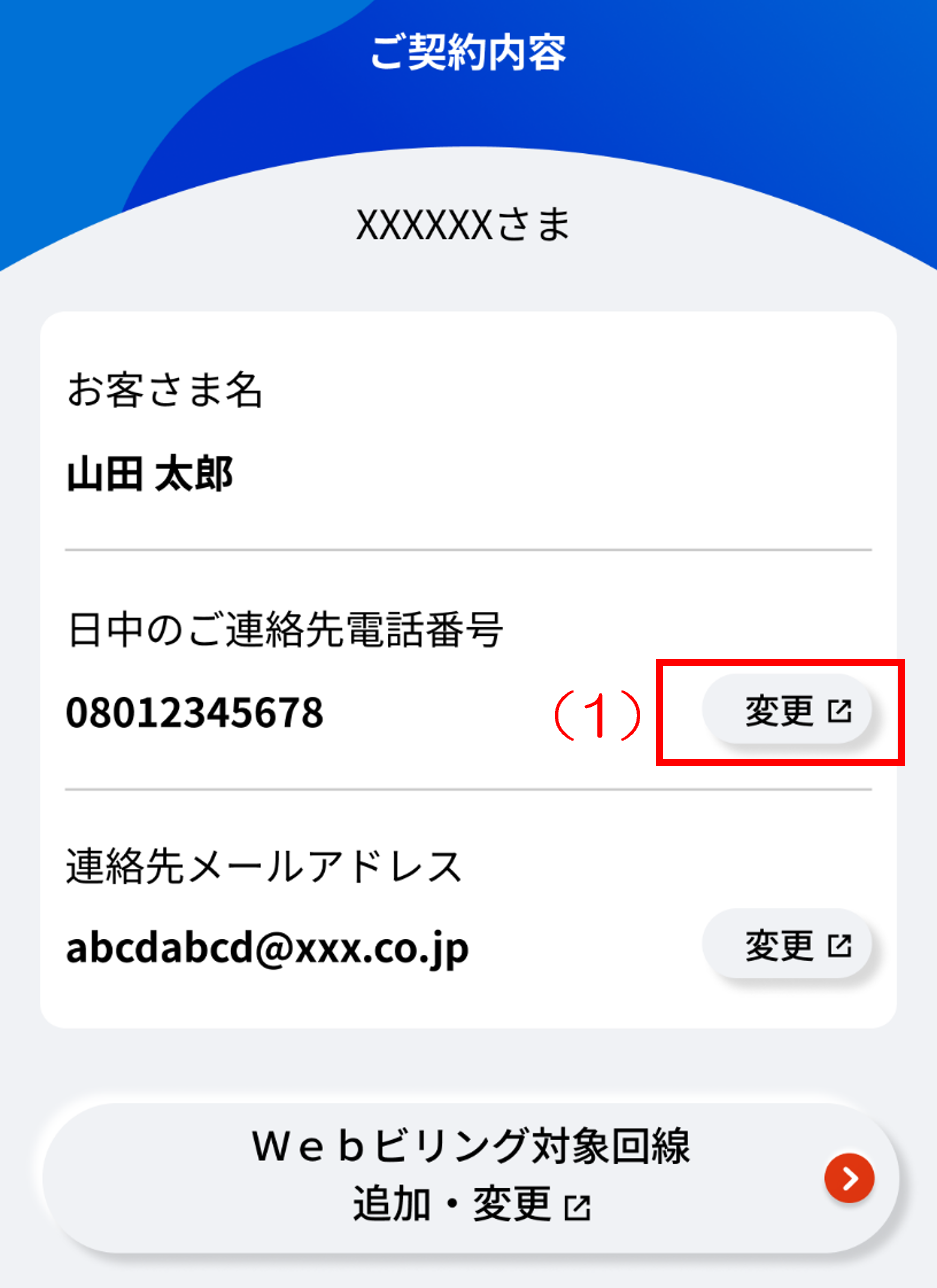Open Webビリング対象回線 追加・変更
The image size is (937, 1288).
point(470,1178)
